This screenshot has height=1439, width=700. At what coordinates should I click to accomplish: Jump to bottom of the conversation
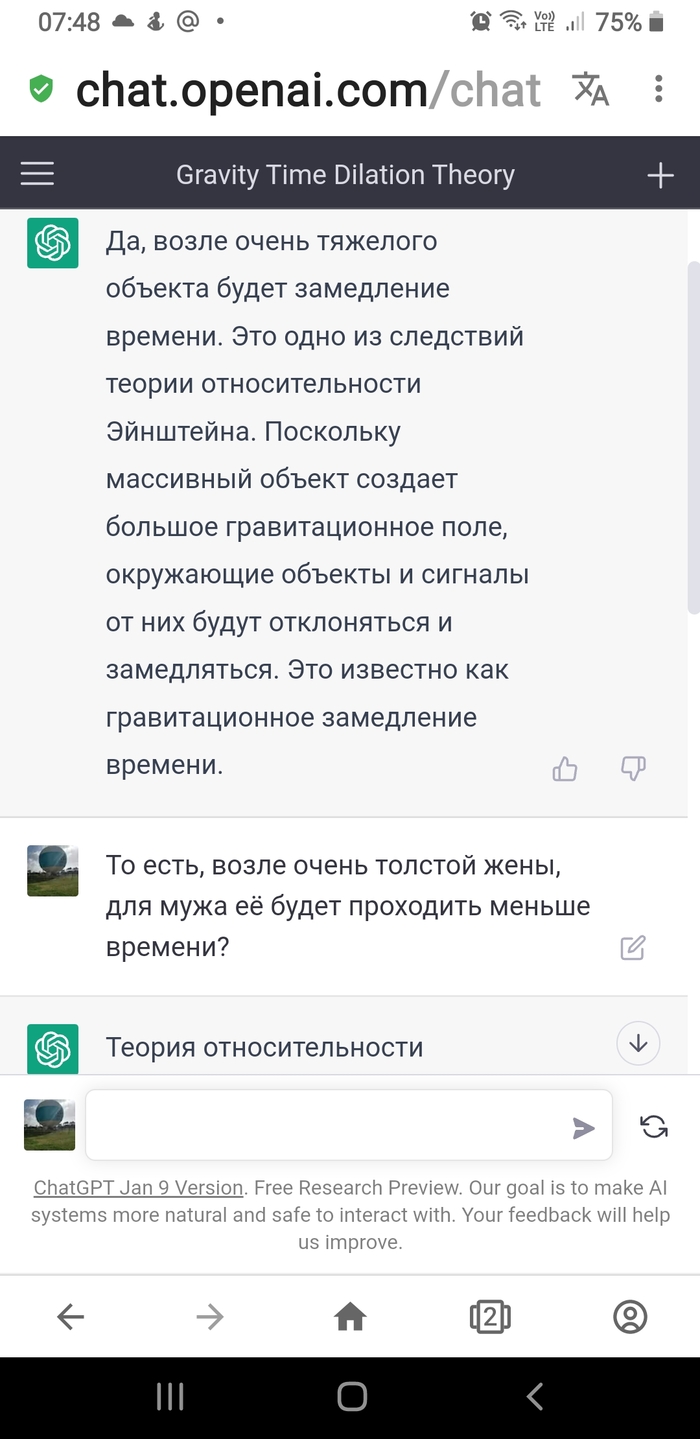[639, 1043]
